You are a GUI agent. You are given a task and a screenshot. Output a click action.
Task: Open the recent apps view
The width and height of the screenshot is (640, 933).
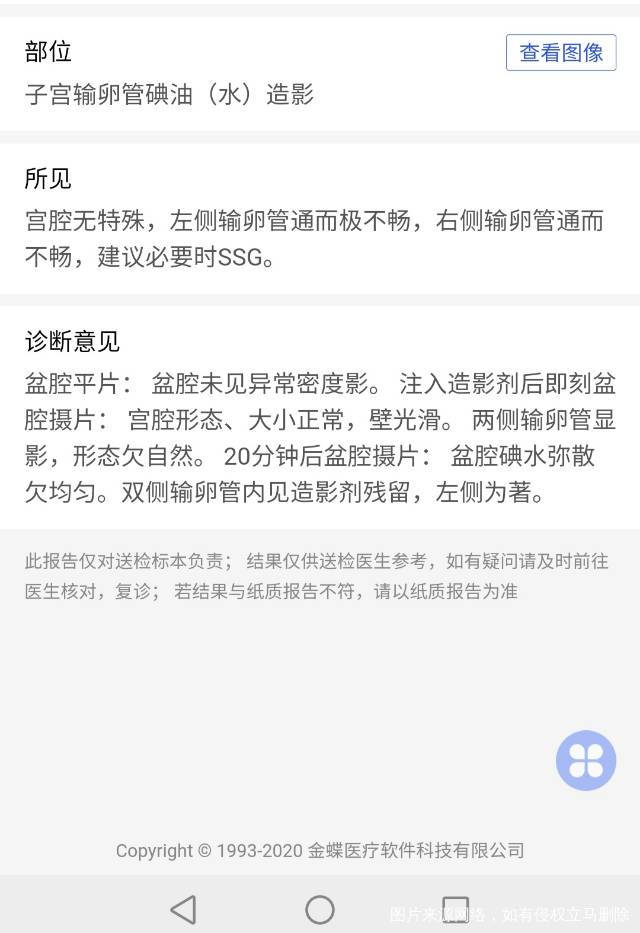tap(456, 909)
